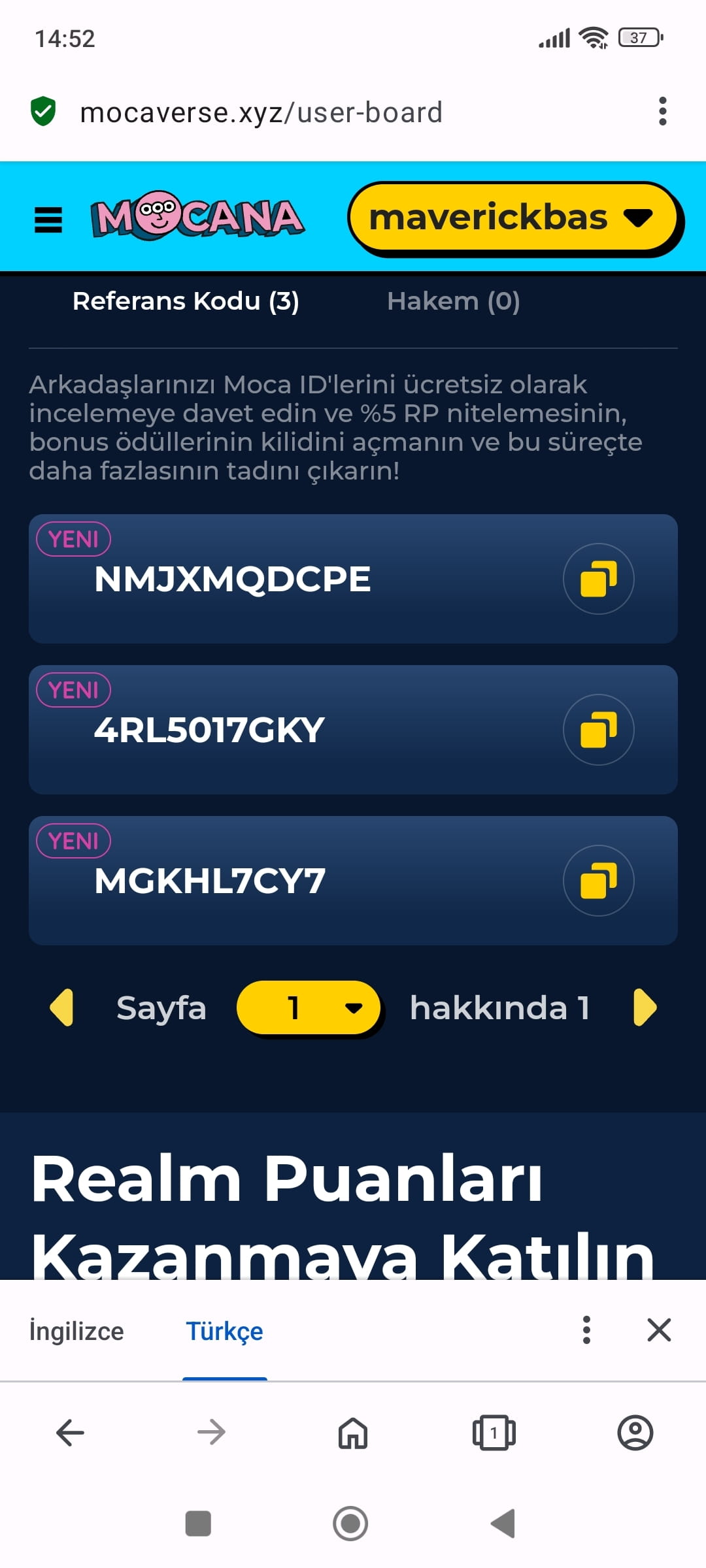Copy referral code MGKHL7CY7 using copy icon
Viewport: 706px width, 1568px height.
point(598,881)
